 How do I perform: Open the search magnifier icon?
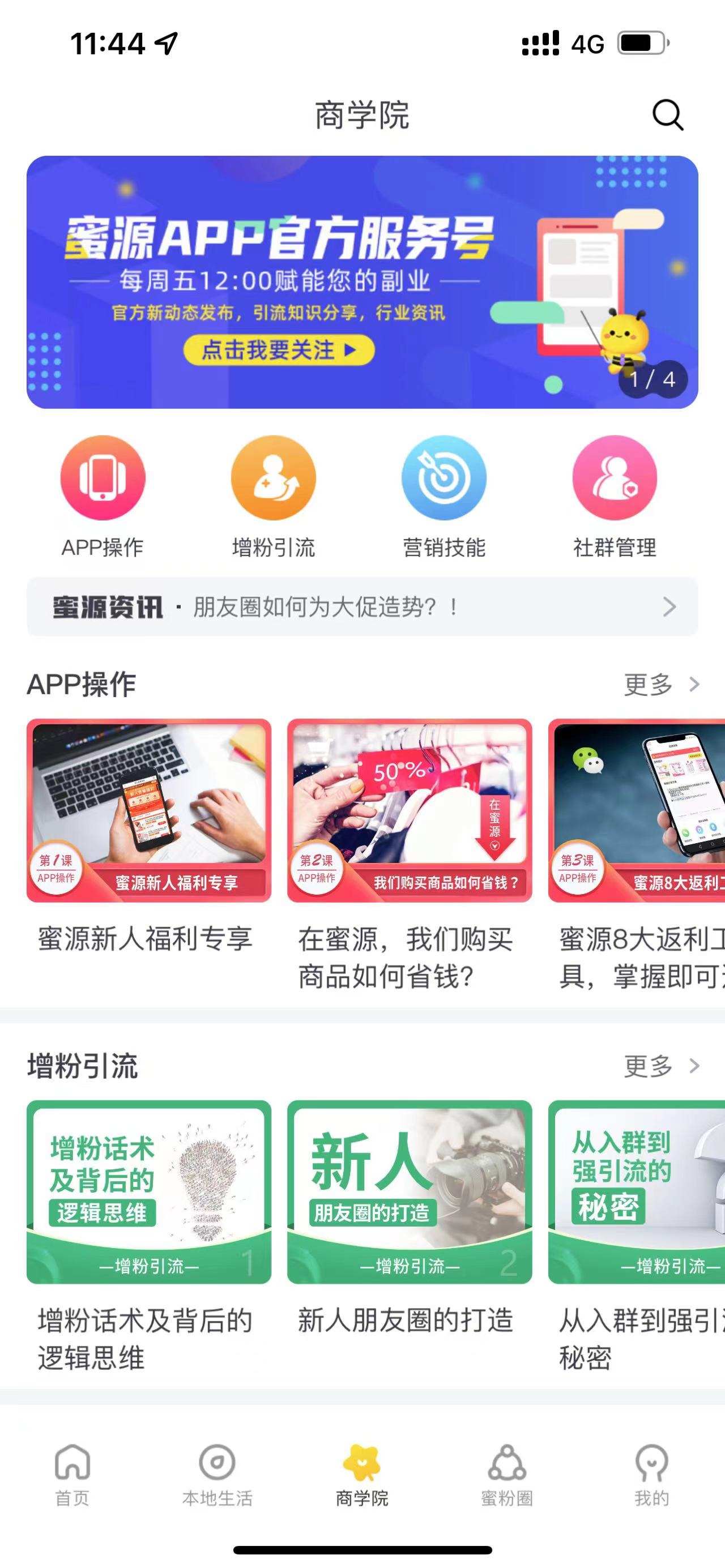coord(667,114)
